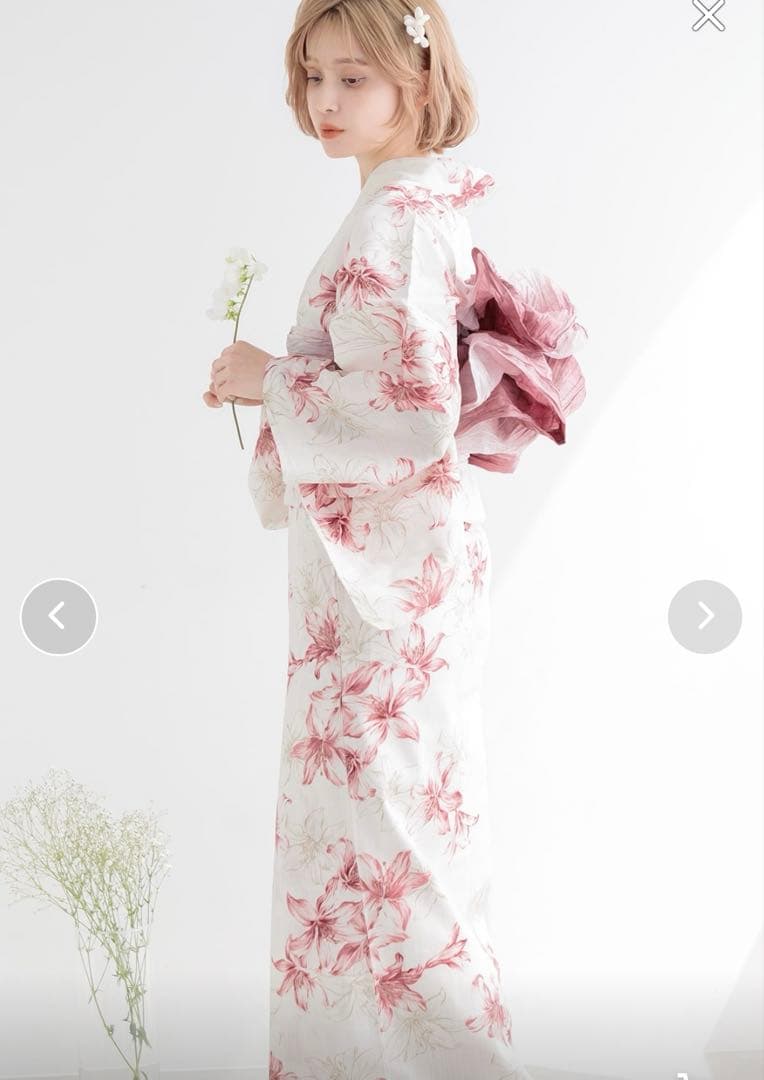
Task: Go to the next product image
Action: click(705, 617)
